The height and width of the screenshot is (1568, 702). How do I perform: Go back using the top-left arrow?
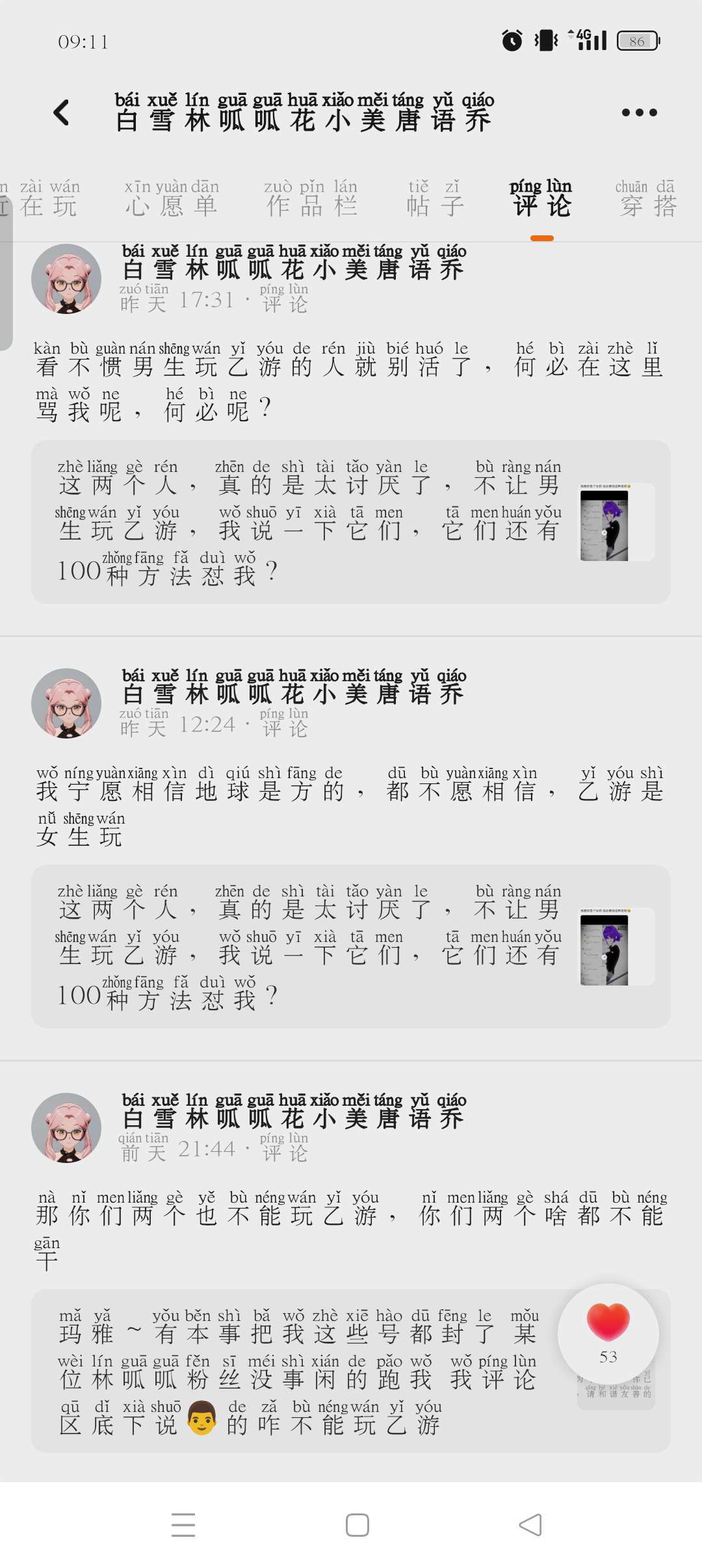pos(62,112)
